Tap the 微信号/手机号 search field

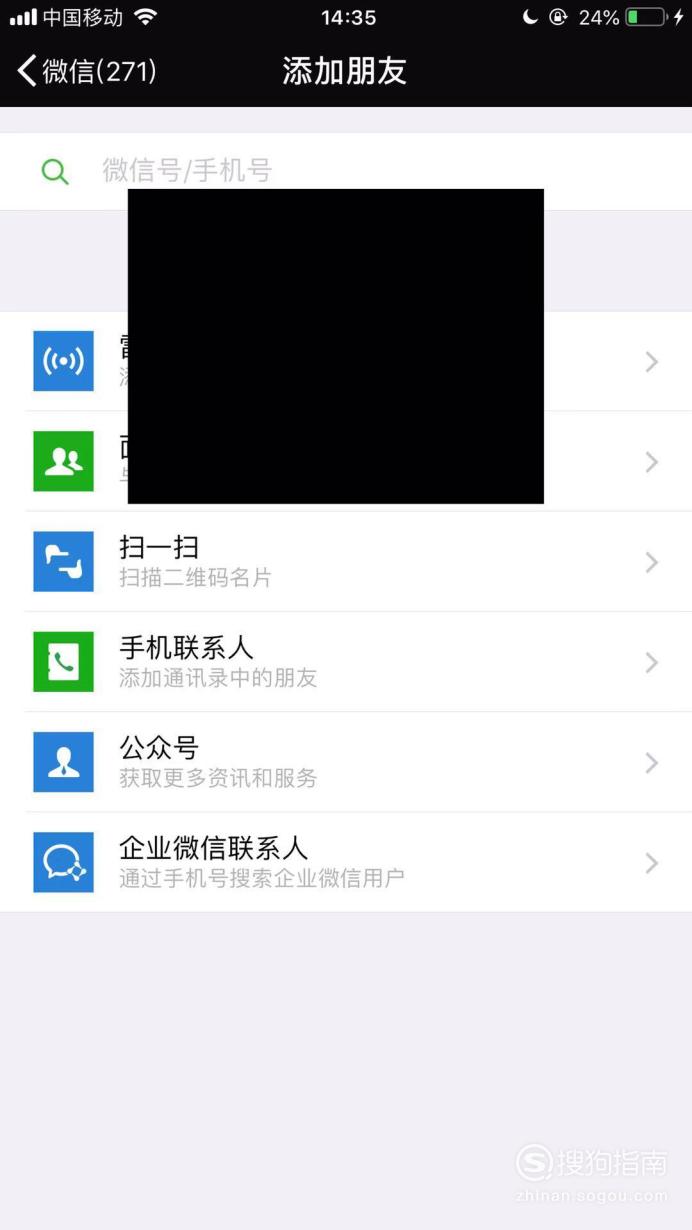[346, 171]
